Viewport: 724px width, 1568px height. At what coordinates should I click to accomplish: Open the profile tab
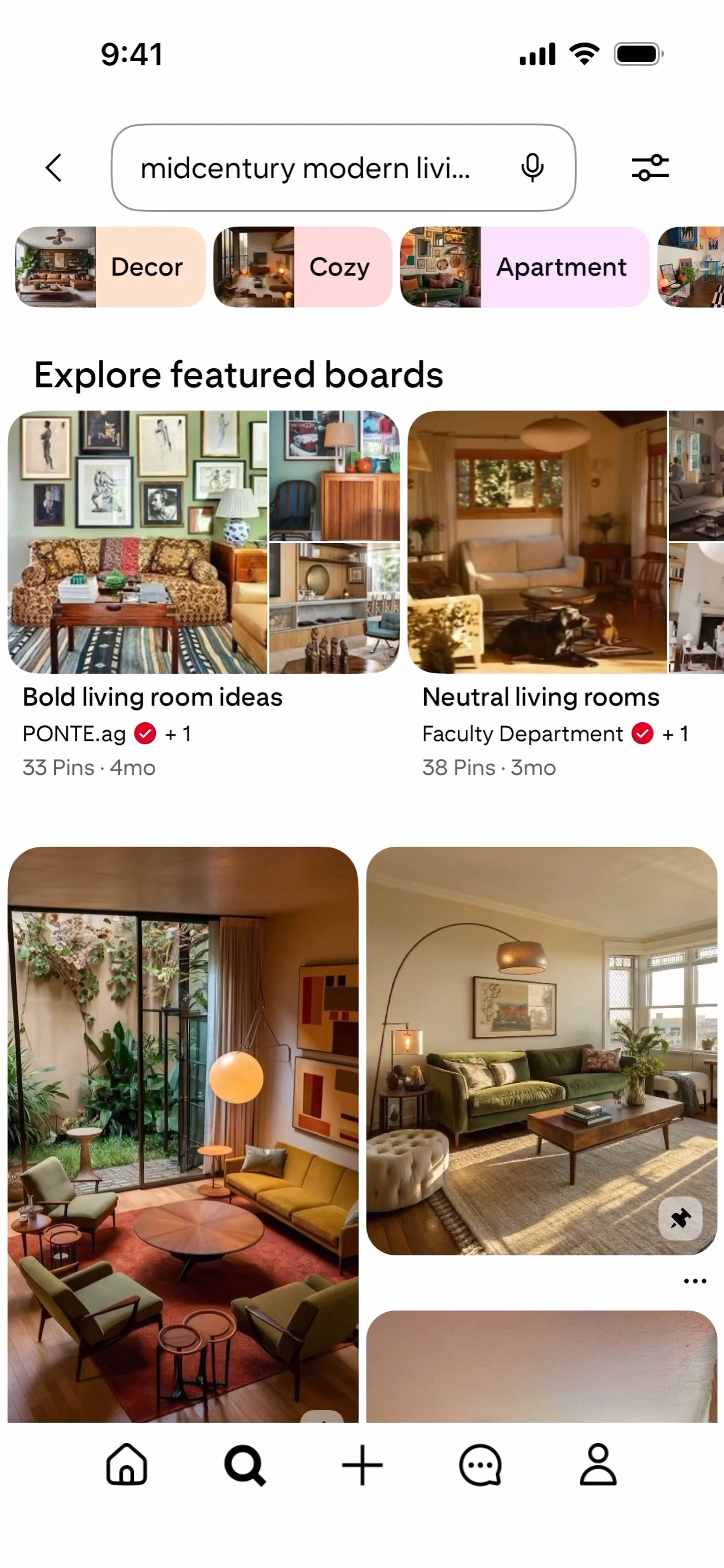(x=598, y=1465)
